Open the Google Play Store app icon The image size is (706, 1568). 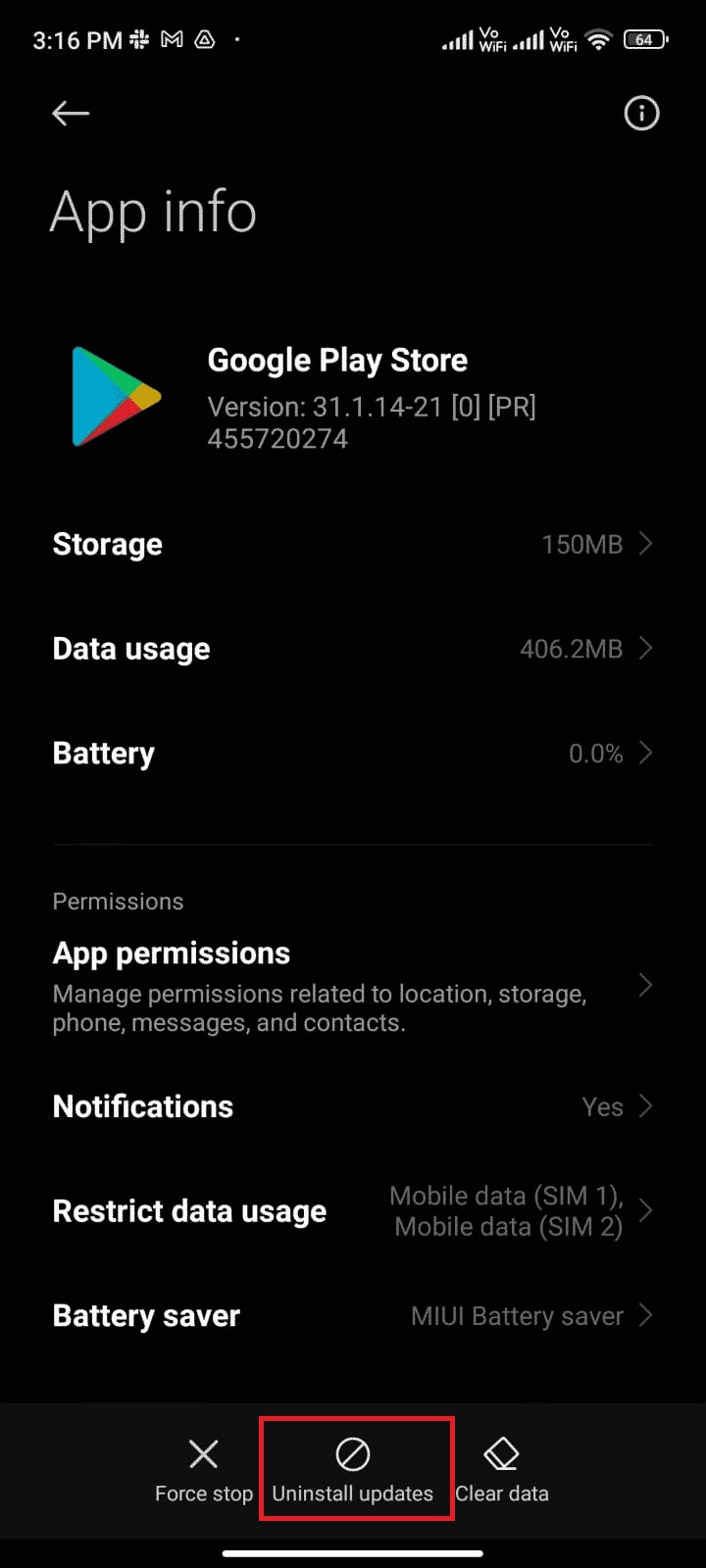click(x=115, y=396)
